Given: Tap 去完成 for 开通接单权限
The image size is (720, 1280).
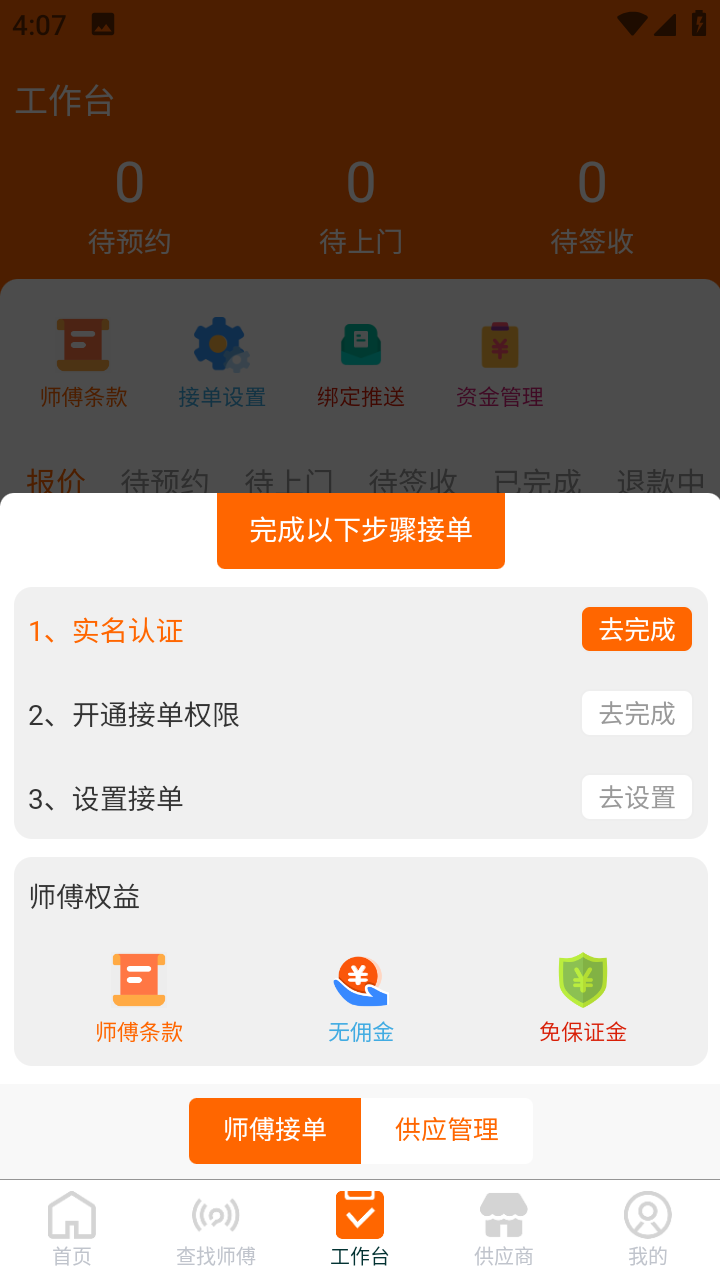Looking at the screenshot, I should point(637,714).
